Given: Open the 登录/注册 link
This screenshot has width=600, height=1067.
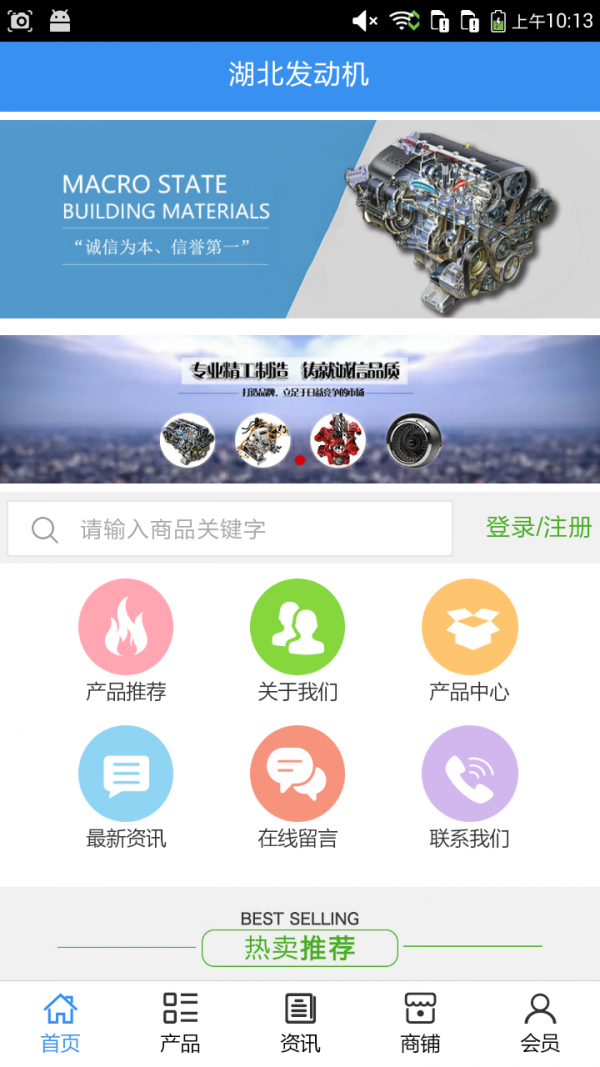Looking at the screenshot, I should 538,527.
